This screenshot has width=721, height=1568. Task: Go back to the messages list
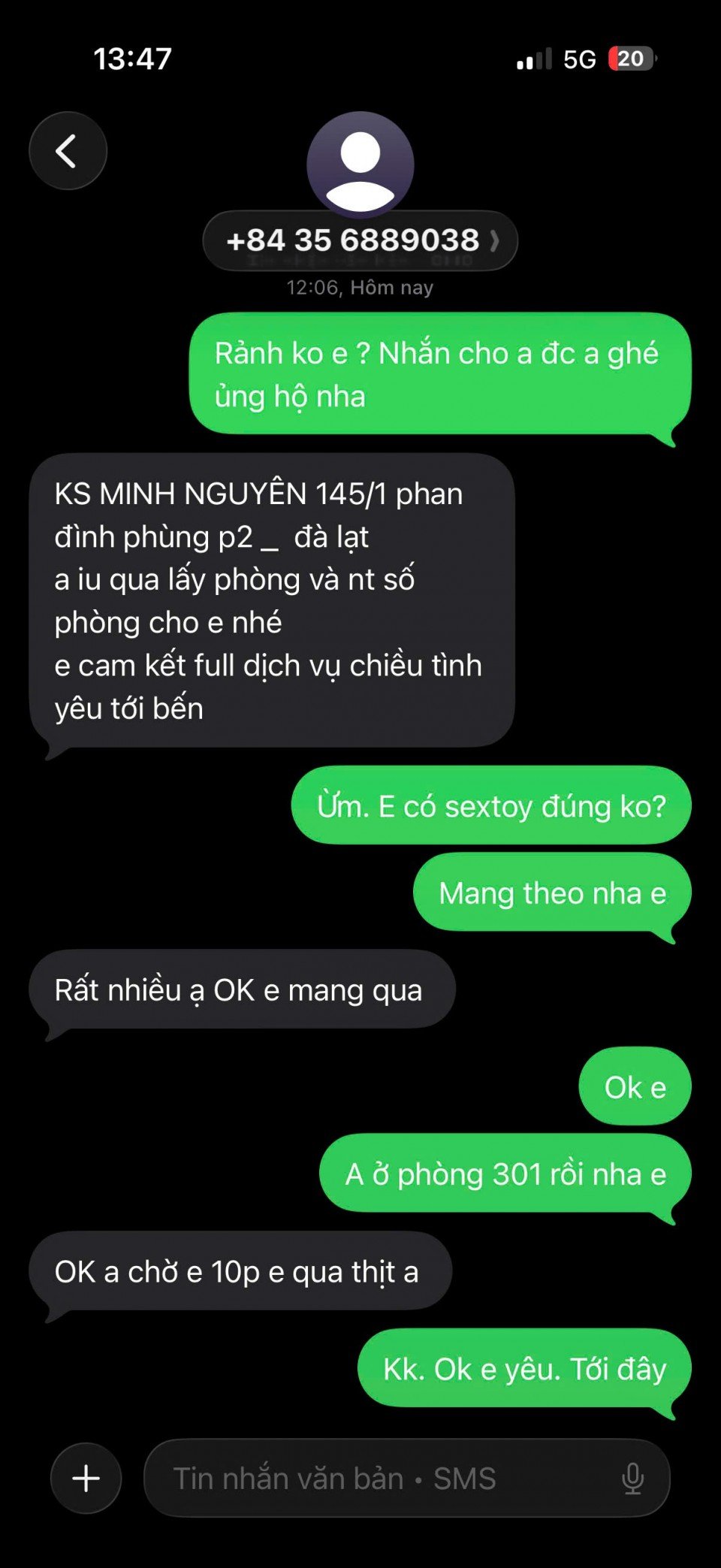68,151
